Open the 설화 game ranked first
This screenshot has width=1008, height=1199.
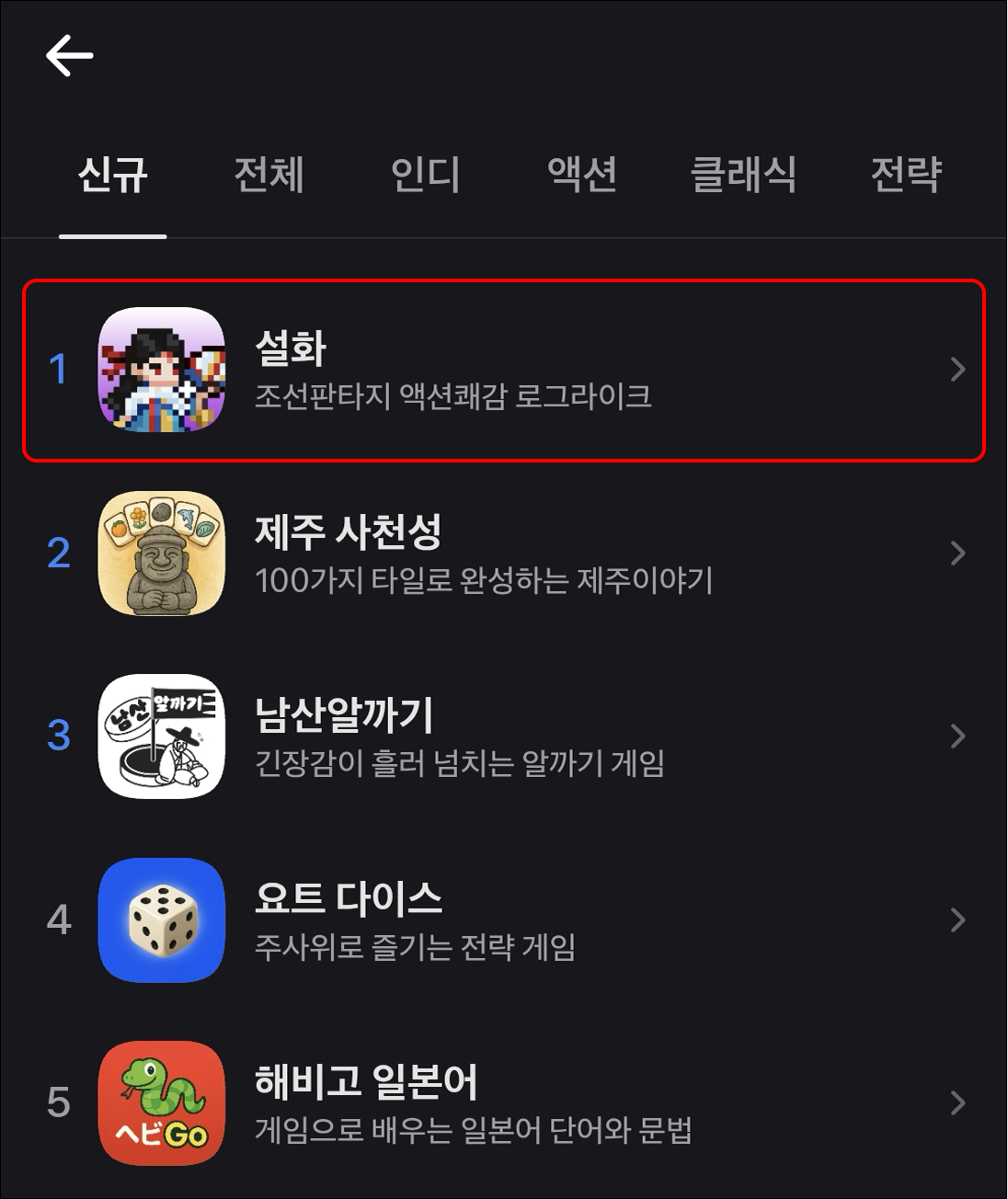(x=504, y=370)
